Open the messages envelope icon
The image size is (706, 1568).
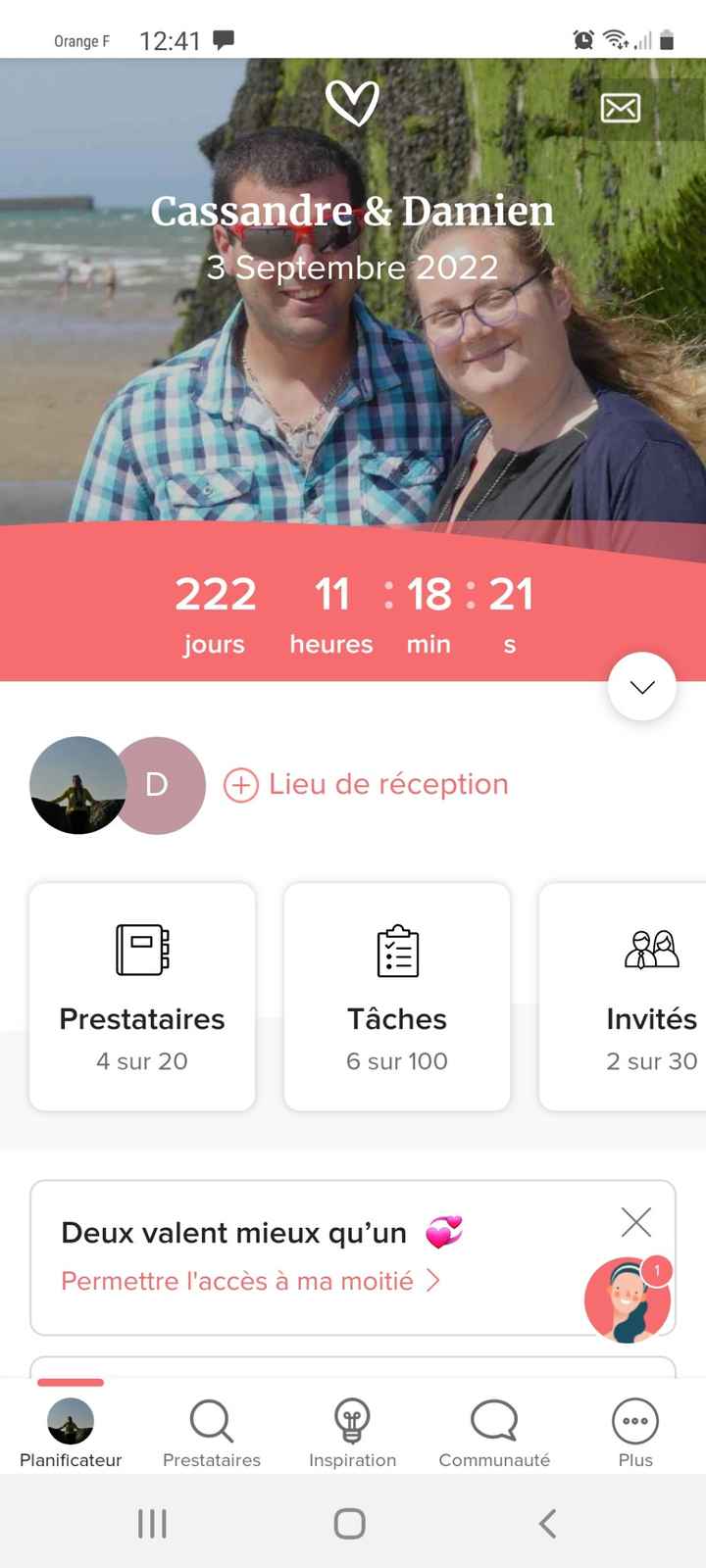621,108
